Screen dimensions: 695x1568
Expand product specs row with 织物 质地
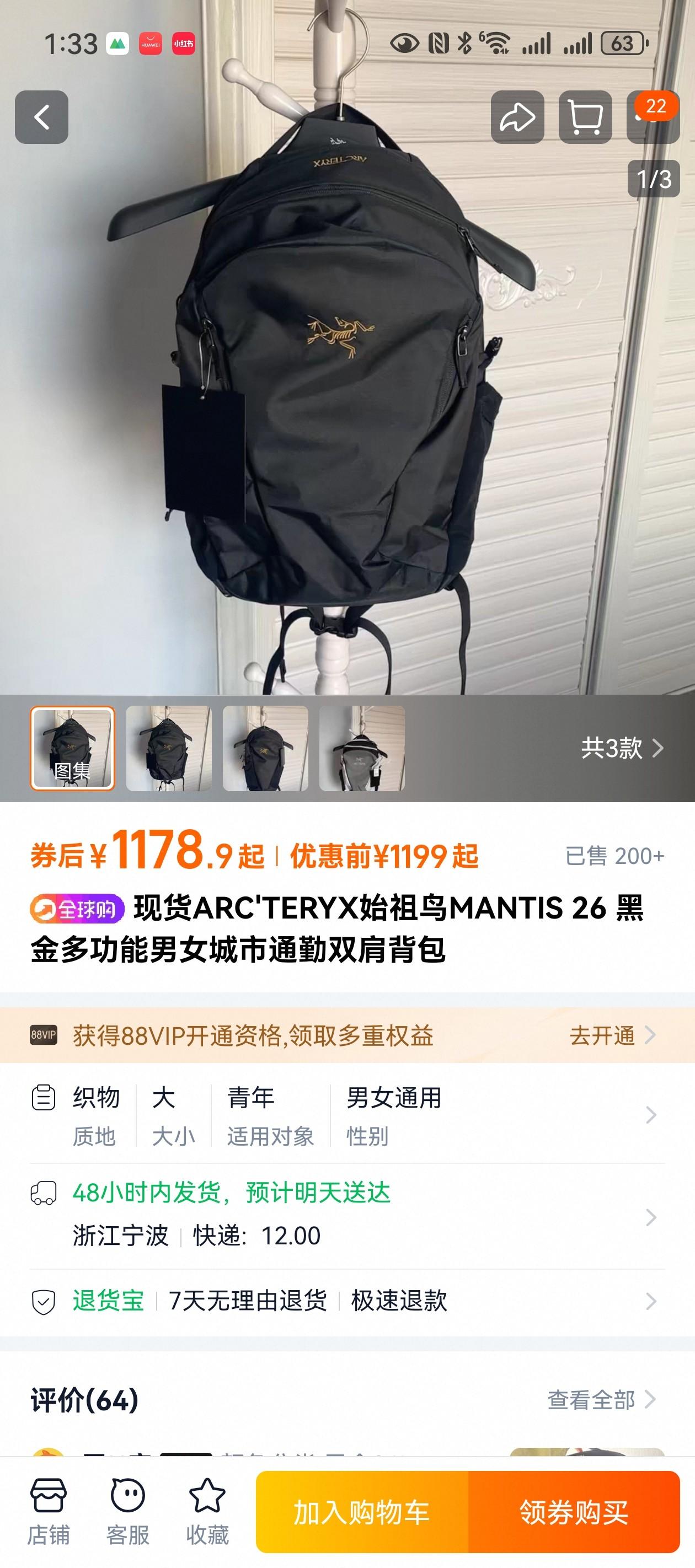pyautogui.click(x=347, y=1115)
